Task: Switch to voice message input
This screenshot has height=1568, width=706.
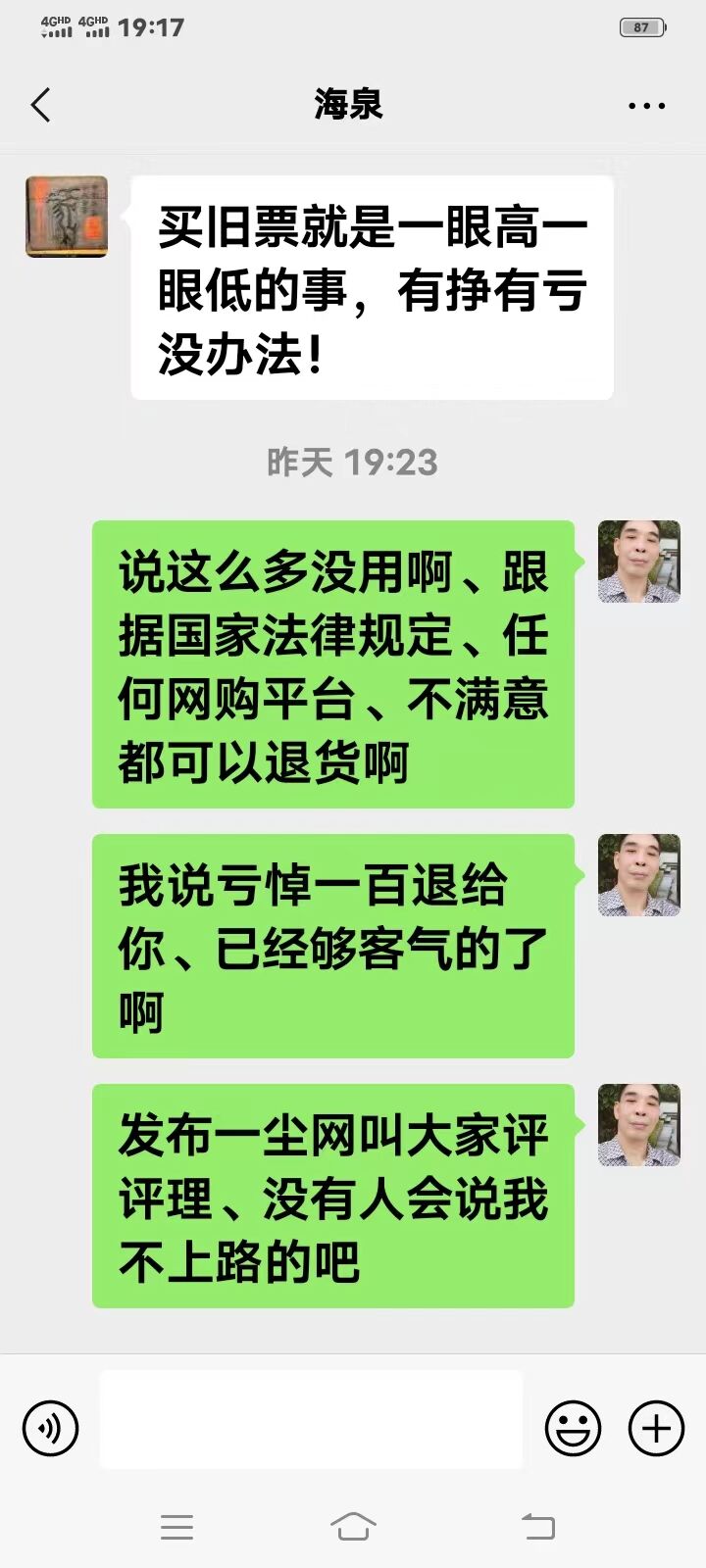Action: point(50,1428)
